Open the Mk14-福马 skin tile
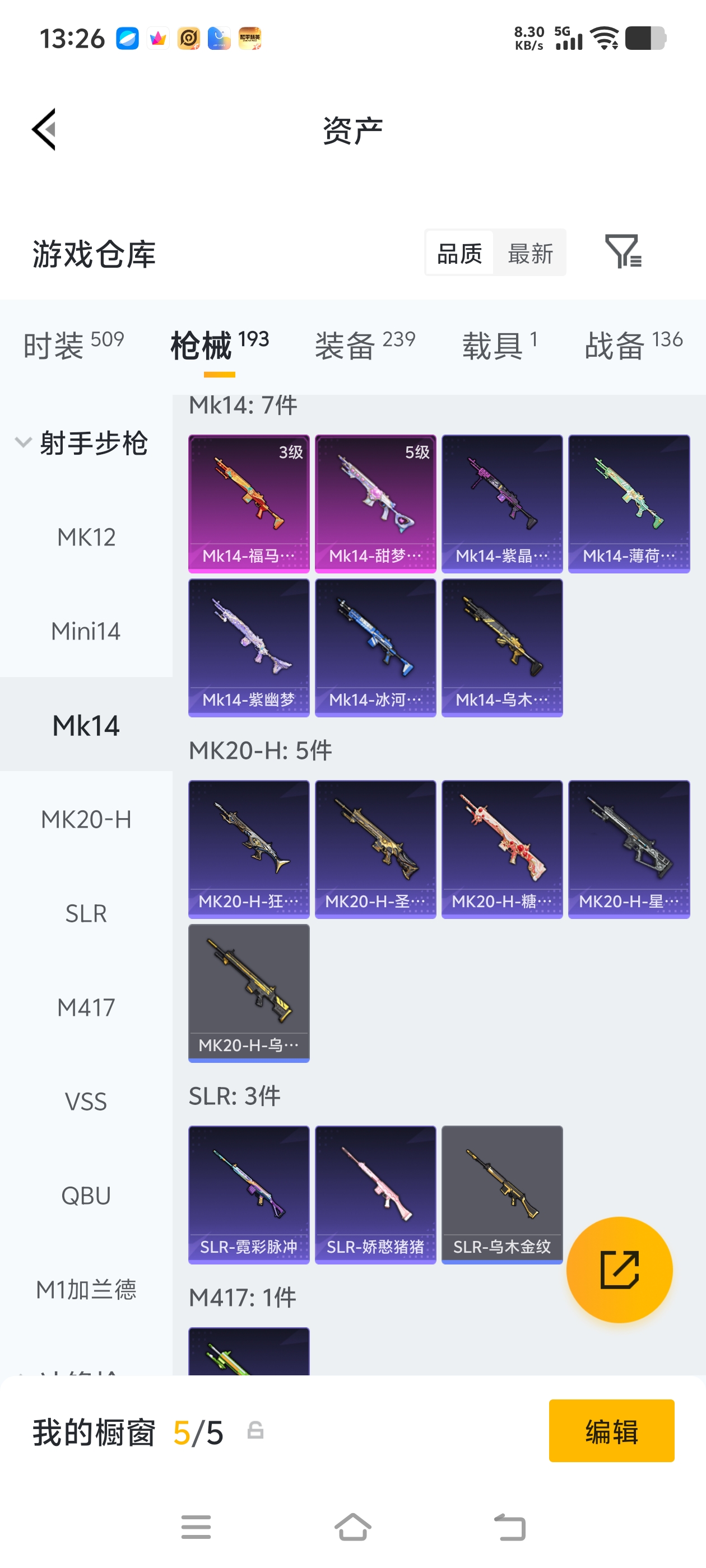 click(x=249, y=503)
